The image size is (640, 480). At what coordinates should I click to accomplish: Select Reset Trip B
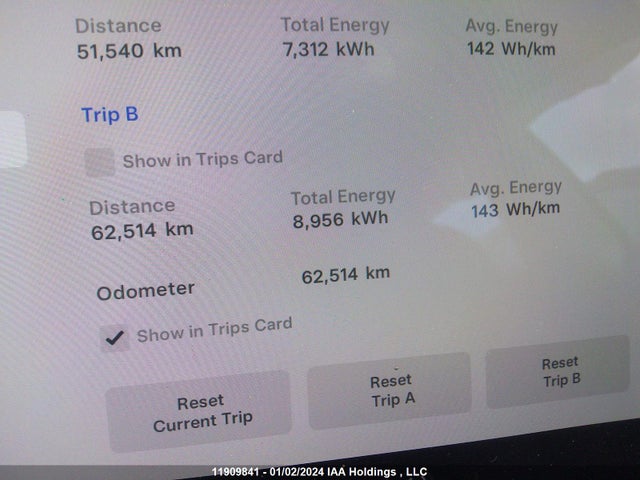click(558, 372)
